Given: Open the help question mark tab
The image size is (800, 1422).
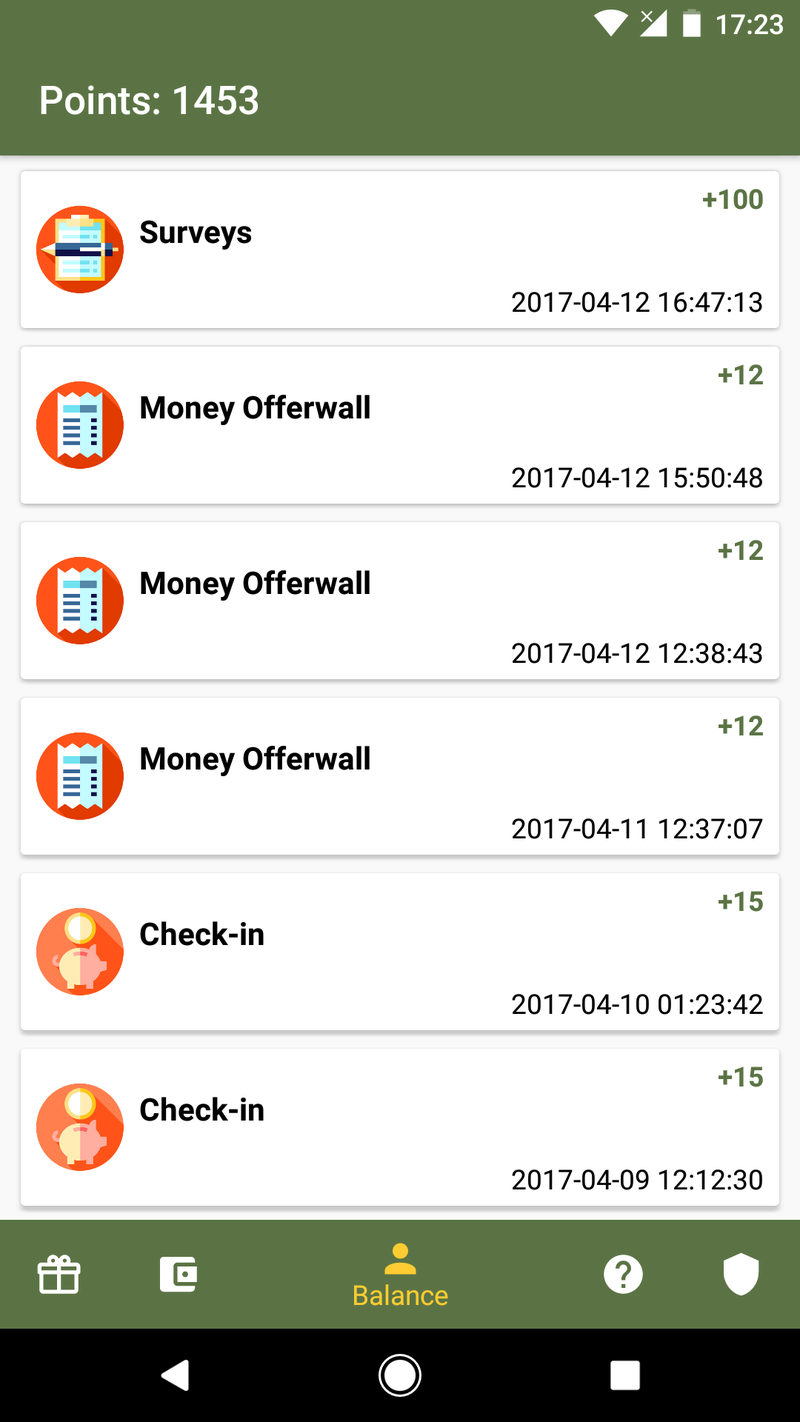Looking at the screenshot, I should tap(623, 1274).
